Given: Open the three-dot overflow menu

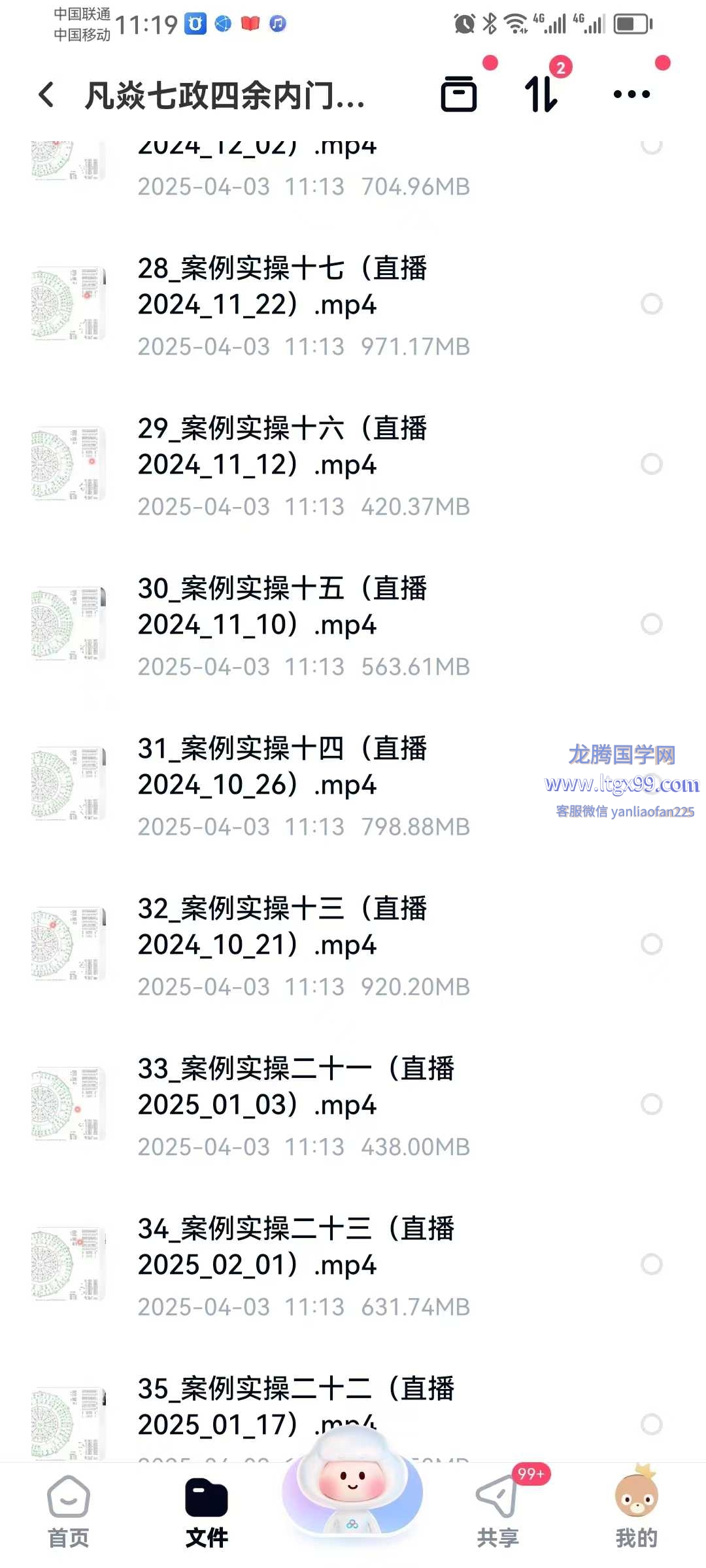Looking at the screenshot, I should coord(631,95).
